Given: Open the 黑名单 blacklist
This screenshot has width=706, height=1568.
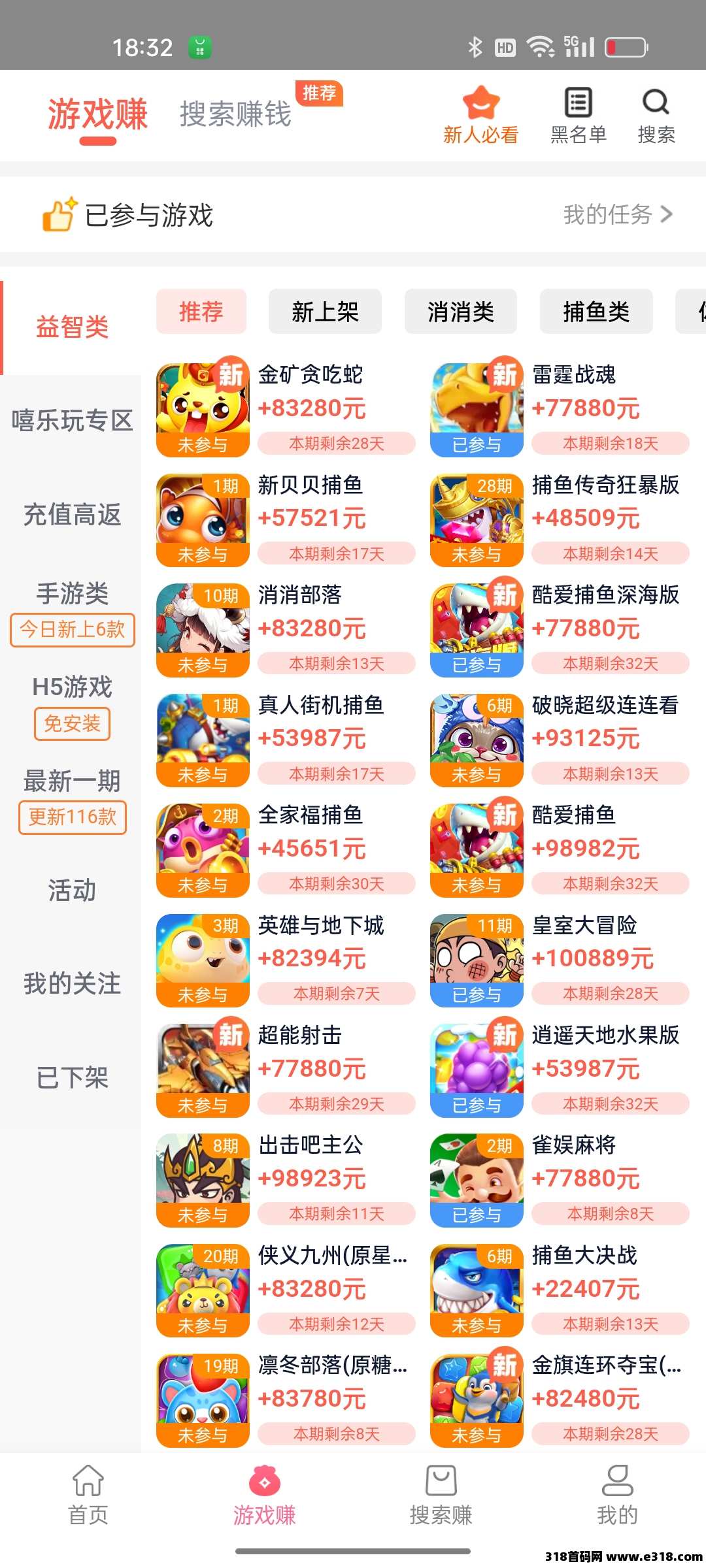Looking at the screenshot, I should click(x=579, y=115).
